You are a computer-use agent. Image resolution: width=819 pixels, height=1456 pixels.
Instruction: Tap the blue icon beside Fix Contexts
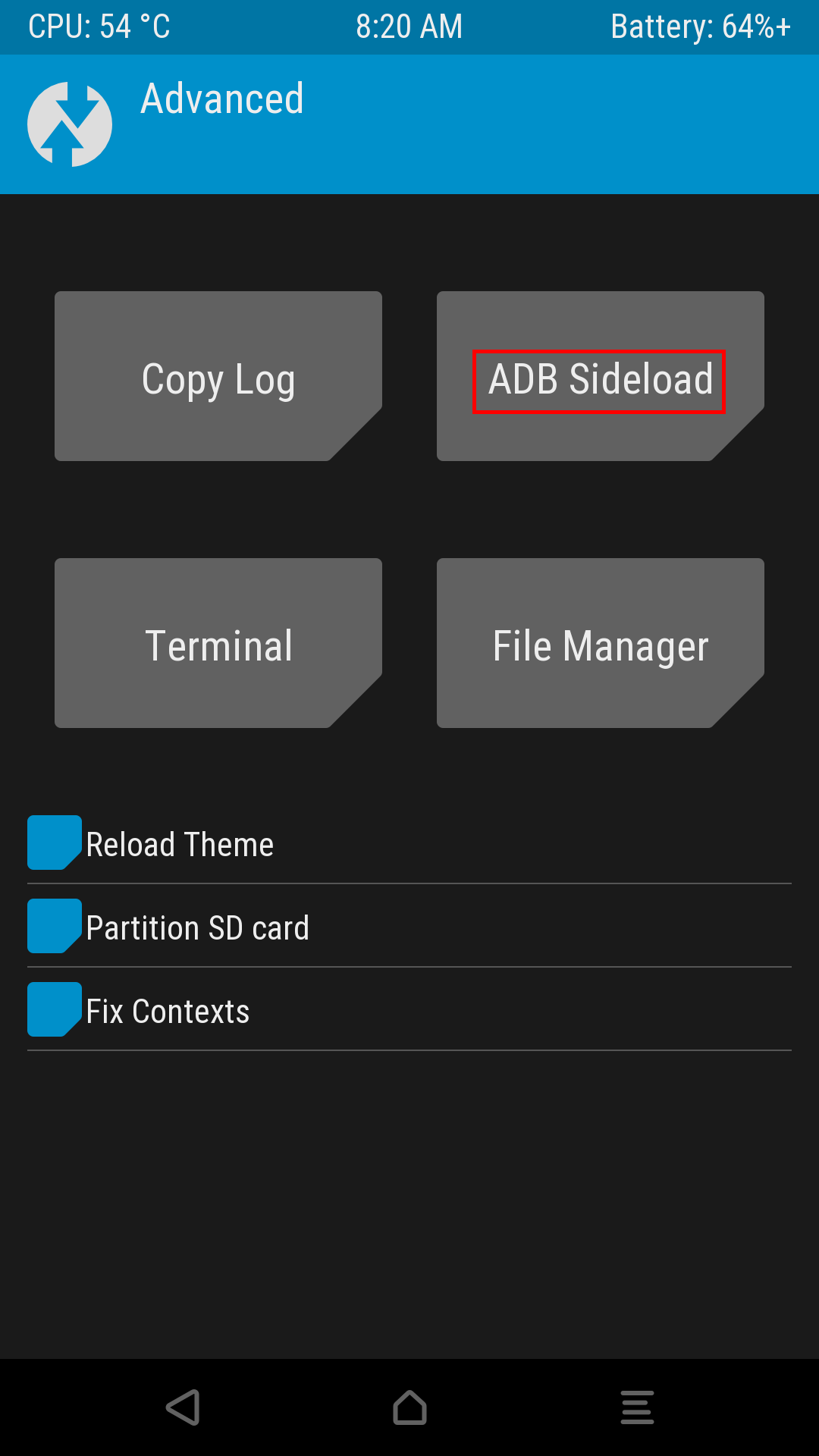[x=53, y=1009]
